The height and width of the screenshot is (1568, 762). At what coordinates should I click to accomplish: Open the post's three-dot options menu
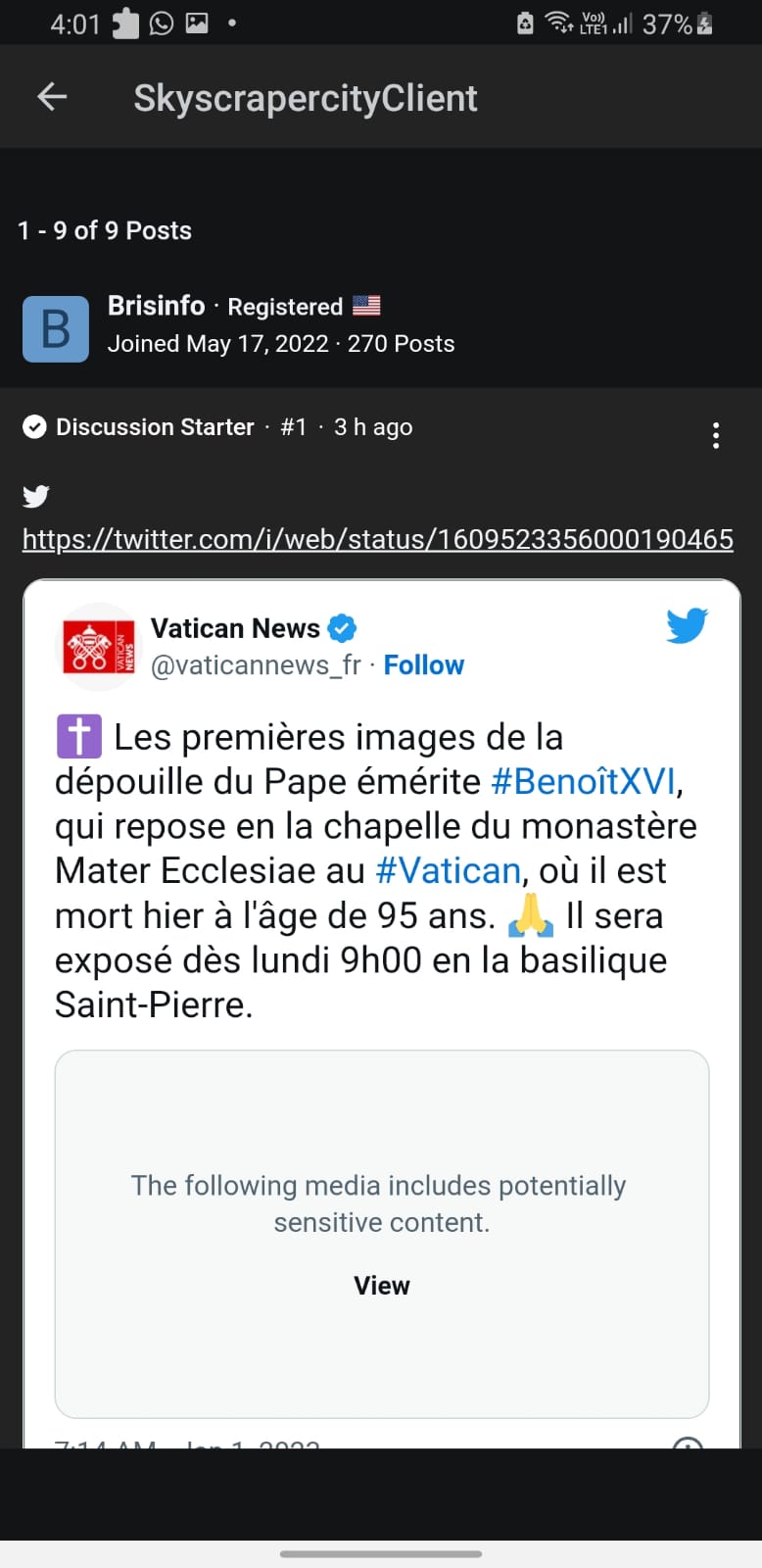pos(716,435)
